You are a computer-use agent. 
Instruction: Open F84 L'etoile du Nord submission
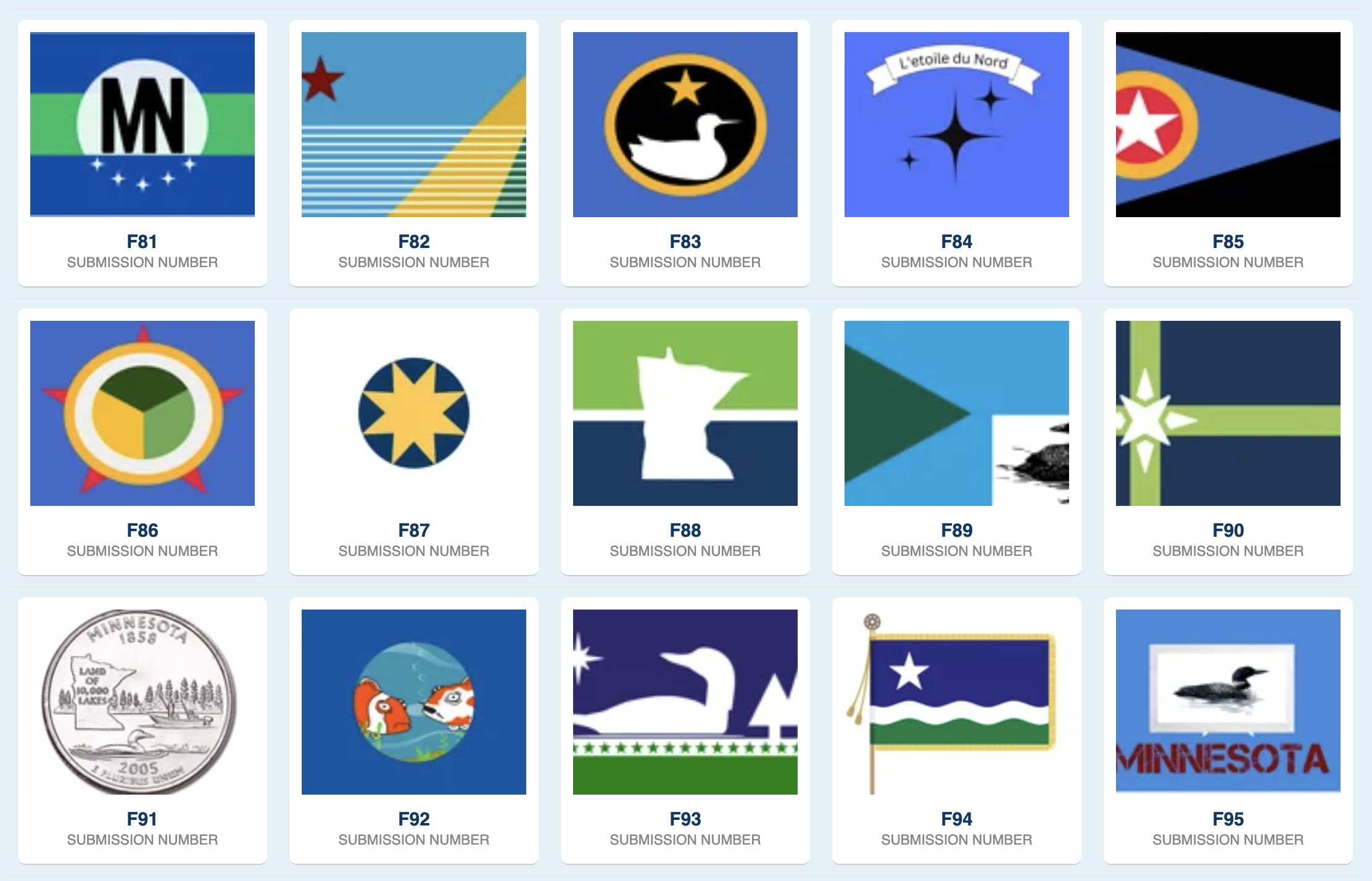[956, 125]
